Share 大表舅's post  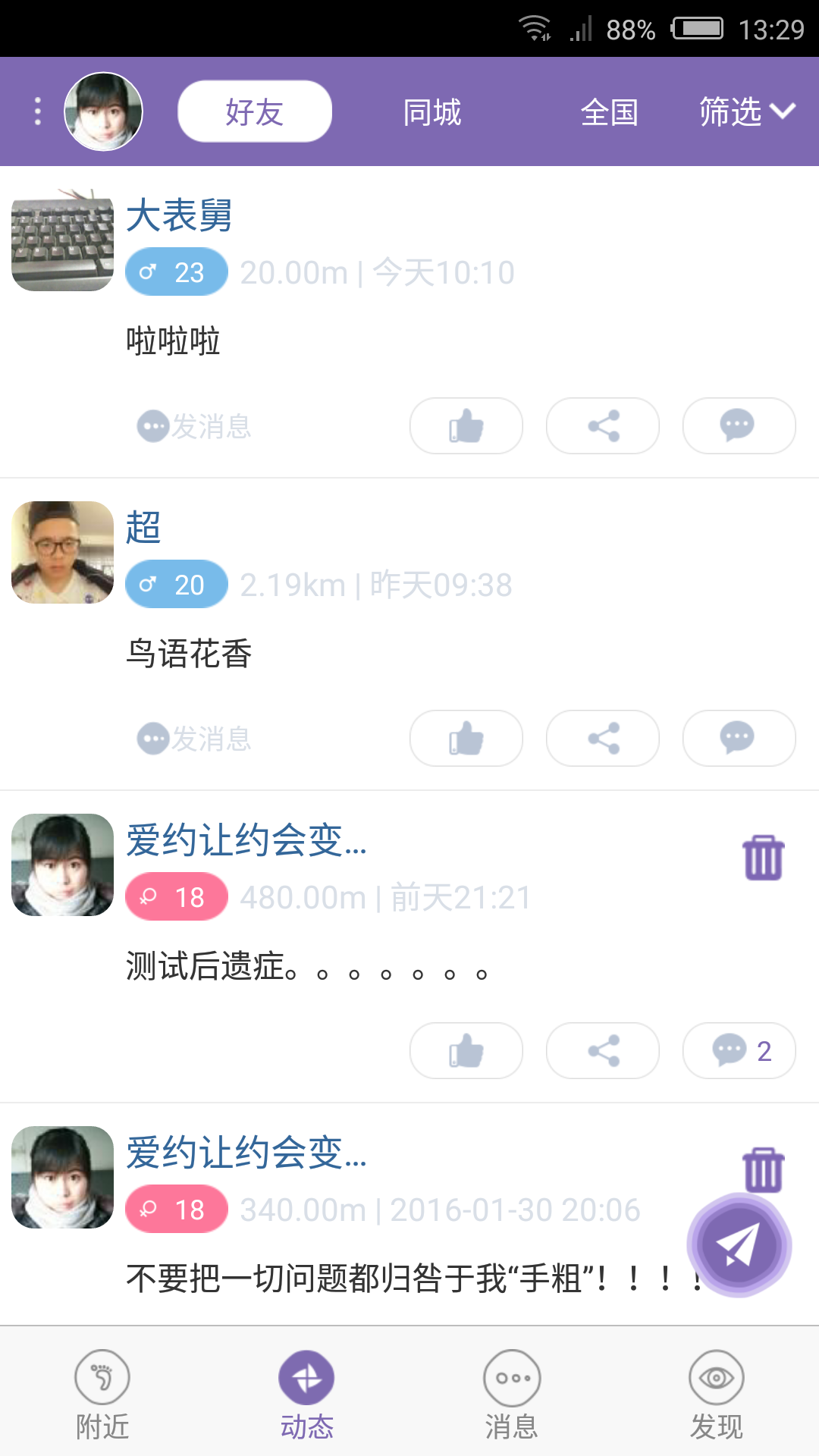pos(603,425)
